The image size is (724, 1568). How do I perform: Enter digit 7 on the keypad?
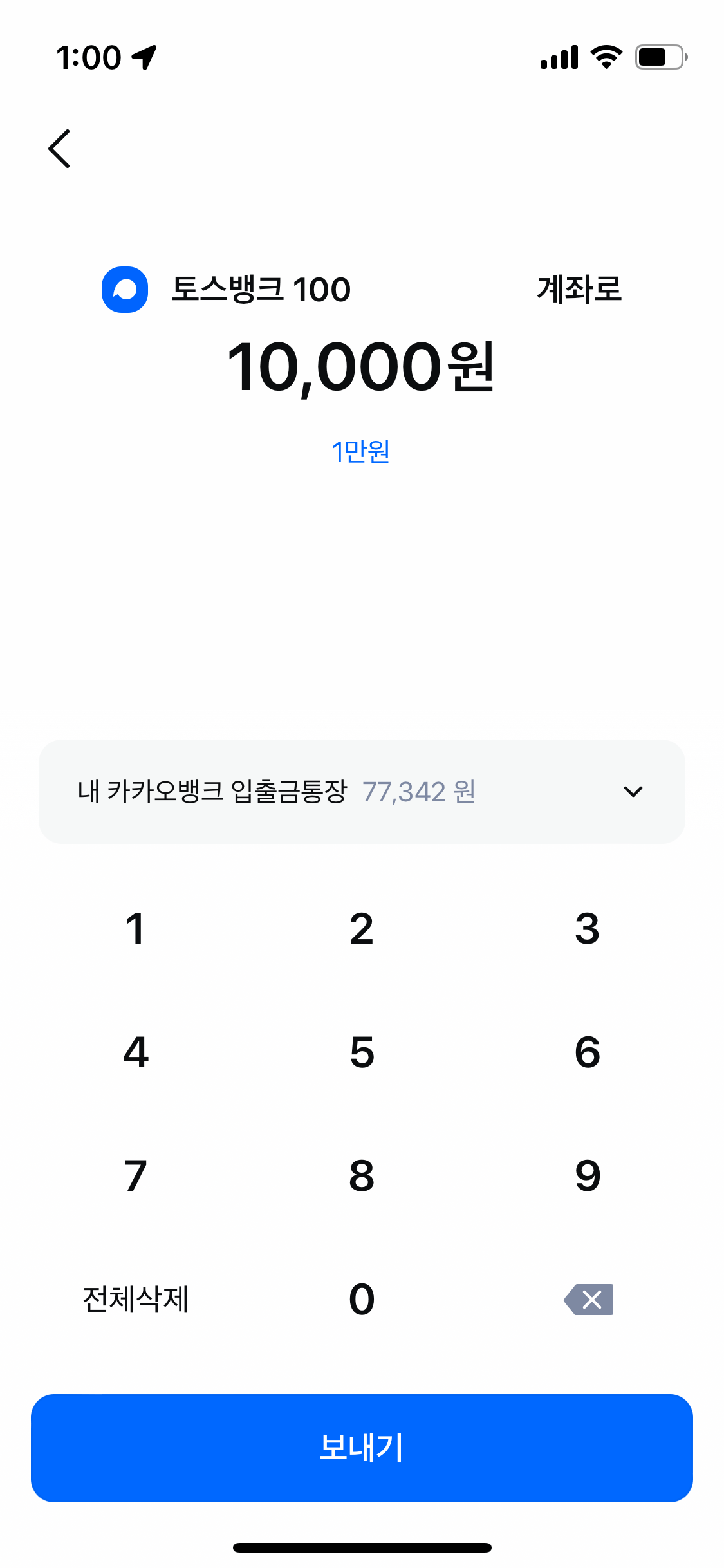[135, 1176]
